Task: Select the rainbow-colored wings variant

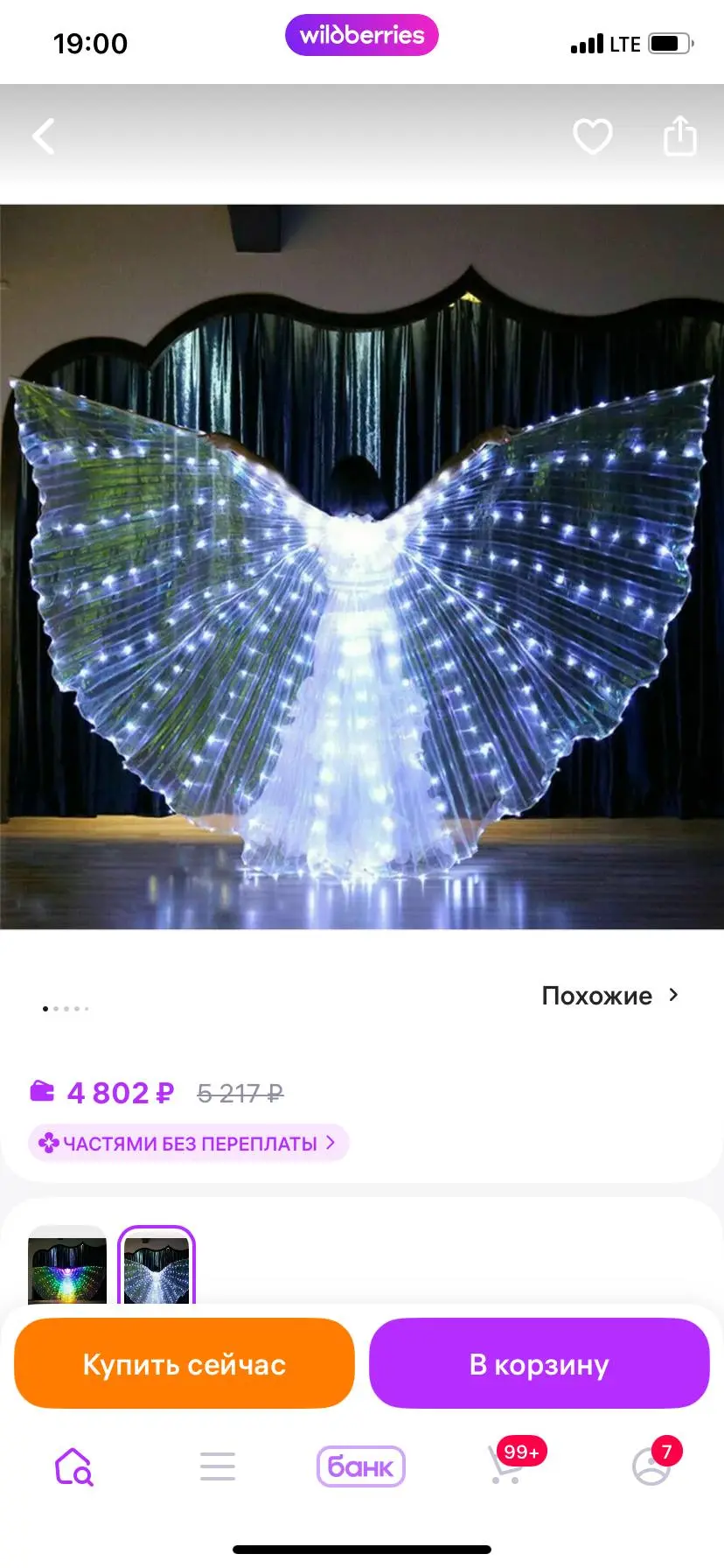Action: click(67, 1267)
